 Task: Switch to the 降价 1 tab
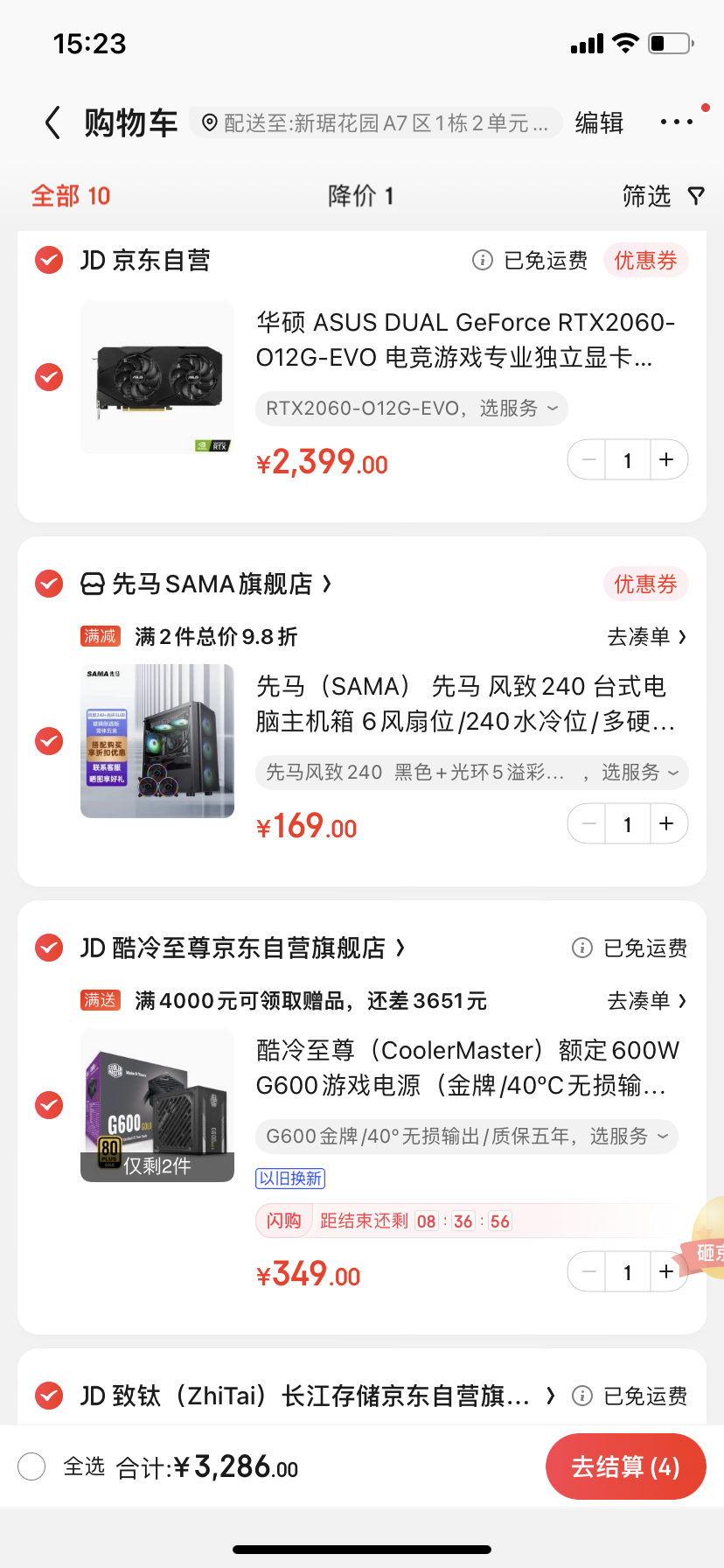(360, 196)
